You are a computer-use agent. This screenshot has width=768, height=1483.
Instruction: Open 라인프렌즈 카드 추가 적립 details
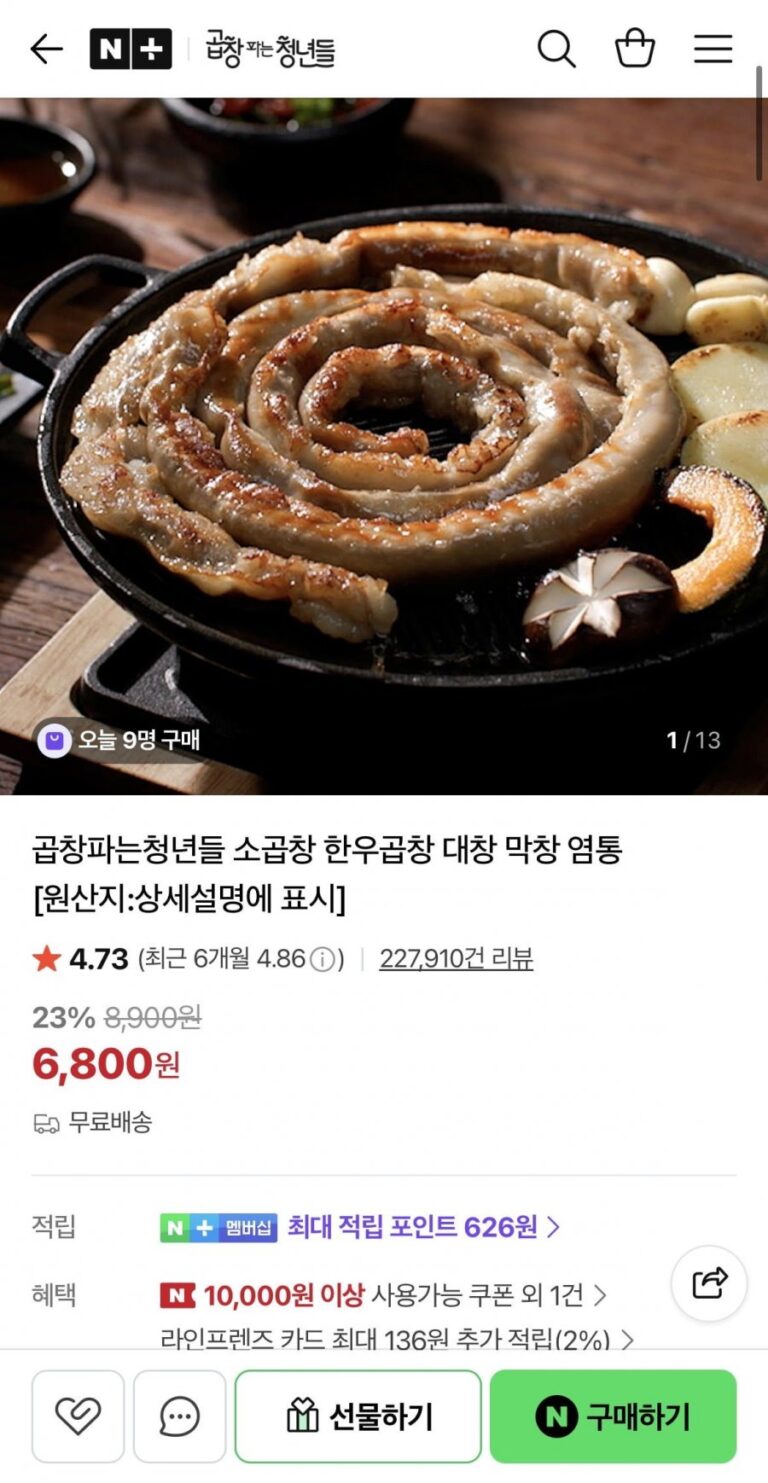(x=399, y=1338)
